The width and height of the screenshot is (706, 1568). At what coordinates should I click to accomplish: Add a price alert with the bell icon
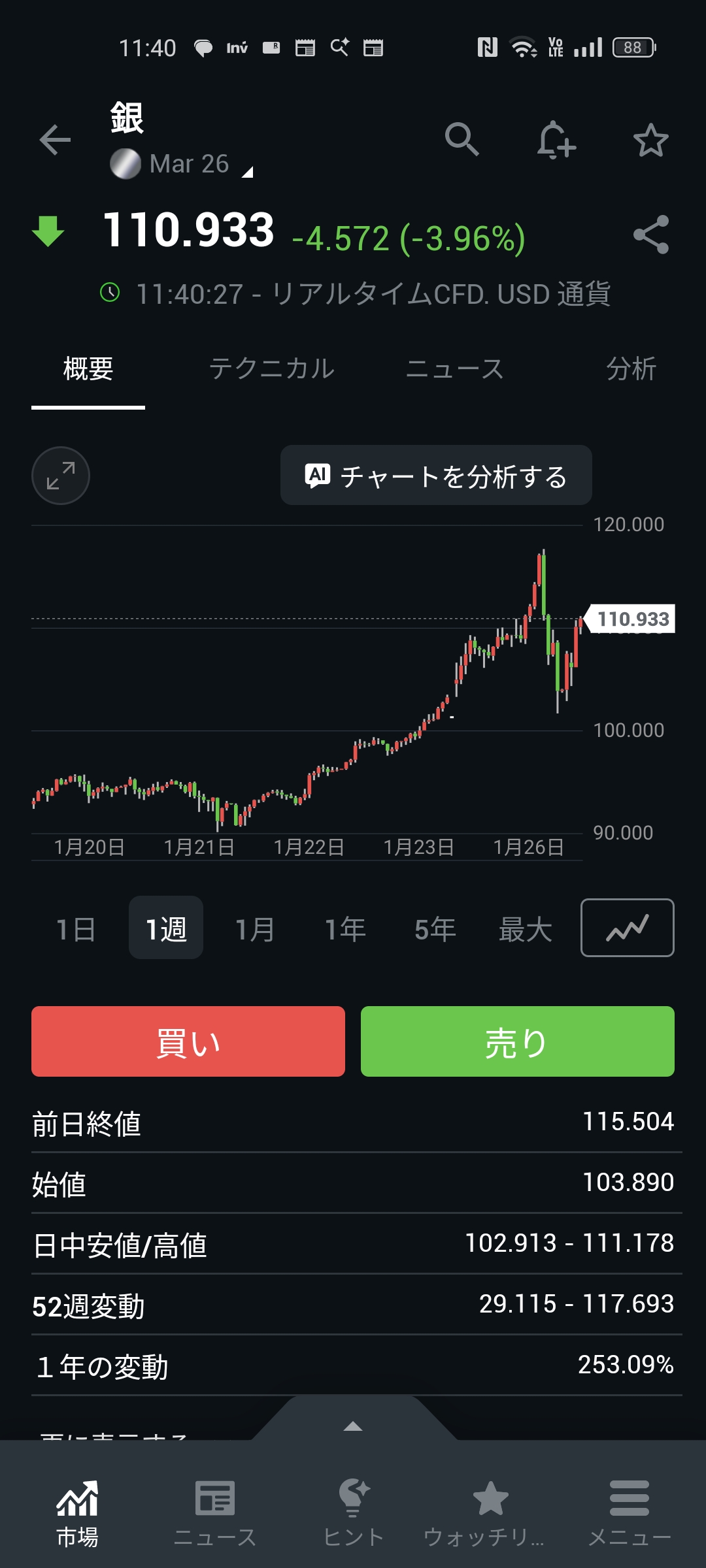click(556, 140)
